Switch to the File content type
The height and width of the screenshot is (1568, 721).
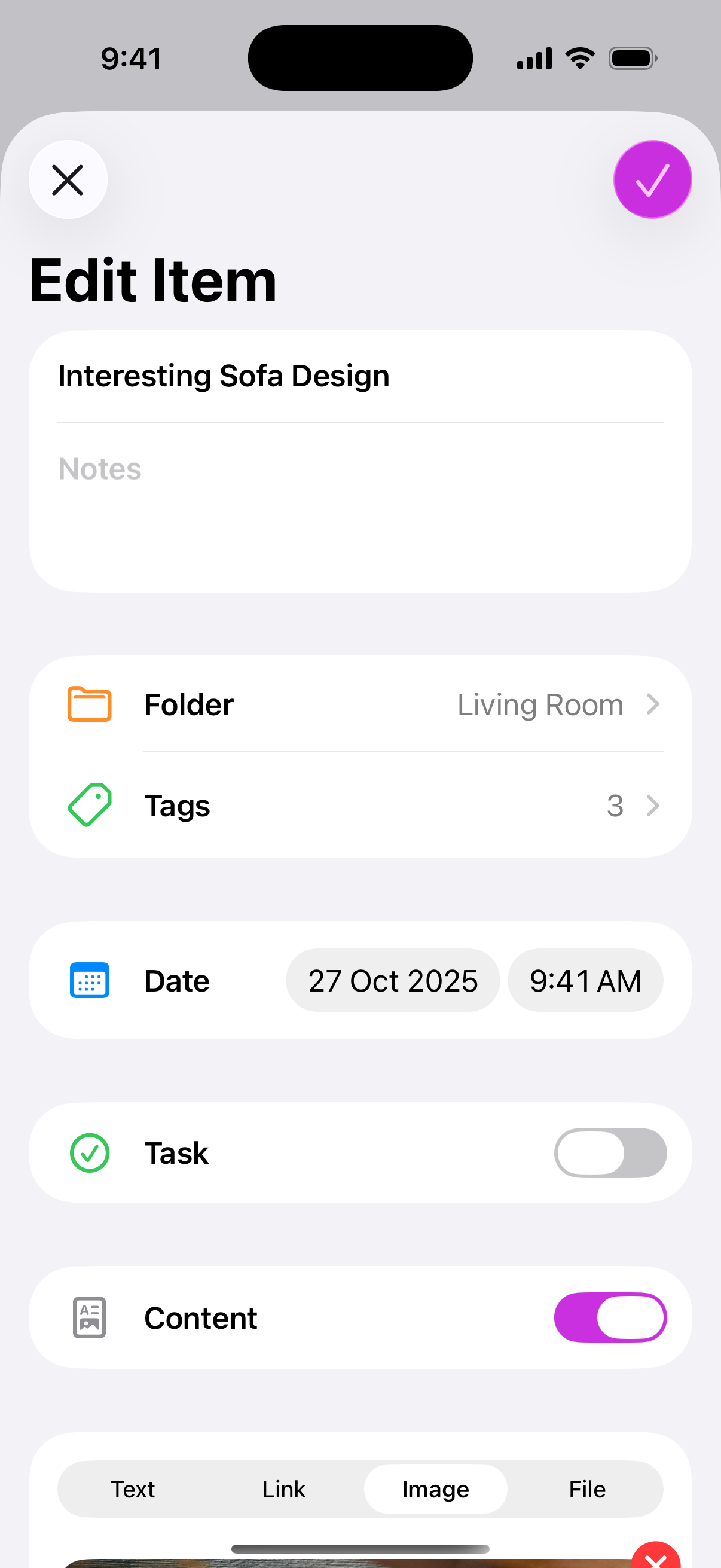click(x=586, y=1490)
